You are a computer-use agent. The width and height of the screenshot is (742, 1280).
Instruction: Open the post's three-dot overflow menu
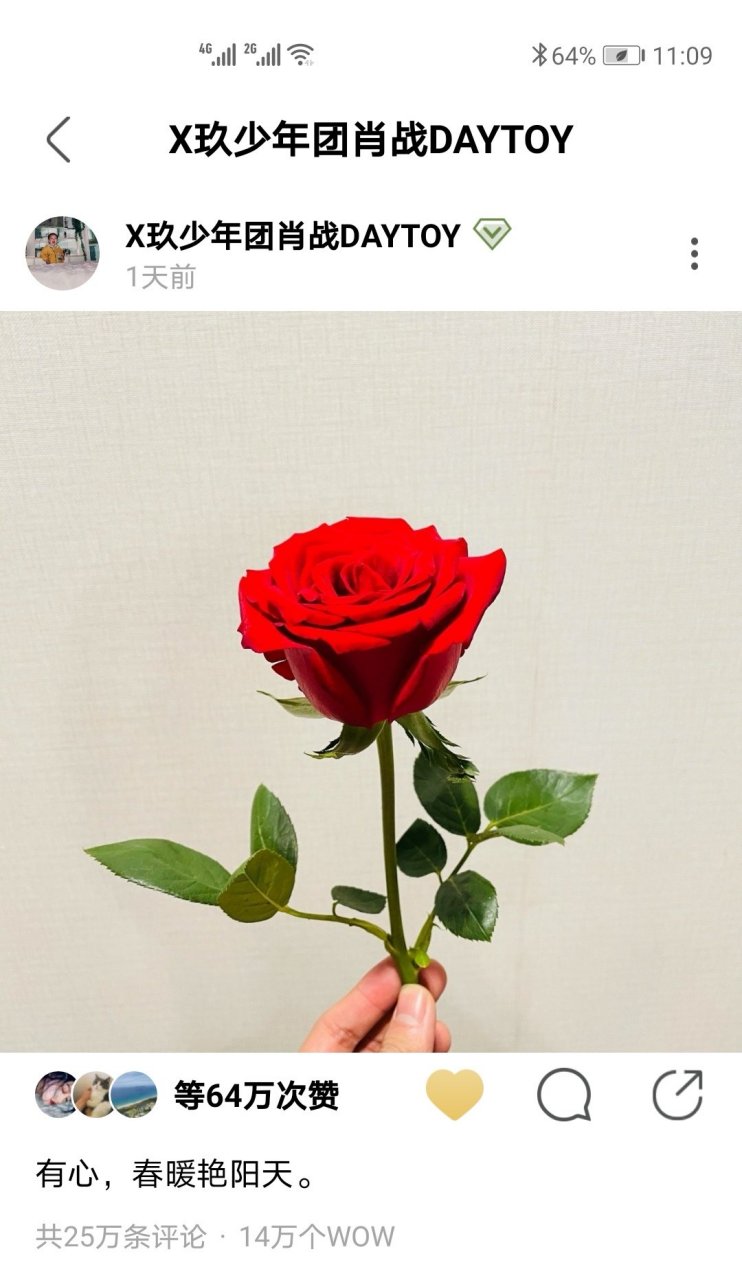(x=694, y=254)
